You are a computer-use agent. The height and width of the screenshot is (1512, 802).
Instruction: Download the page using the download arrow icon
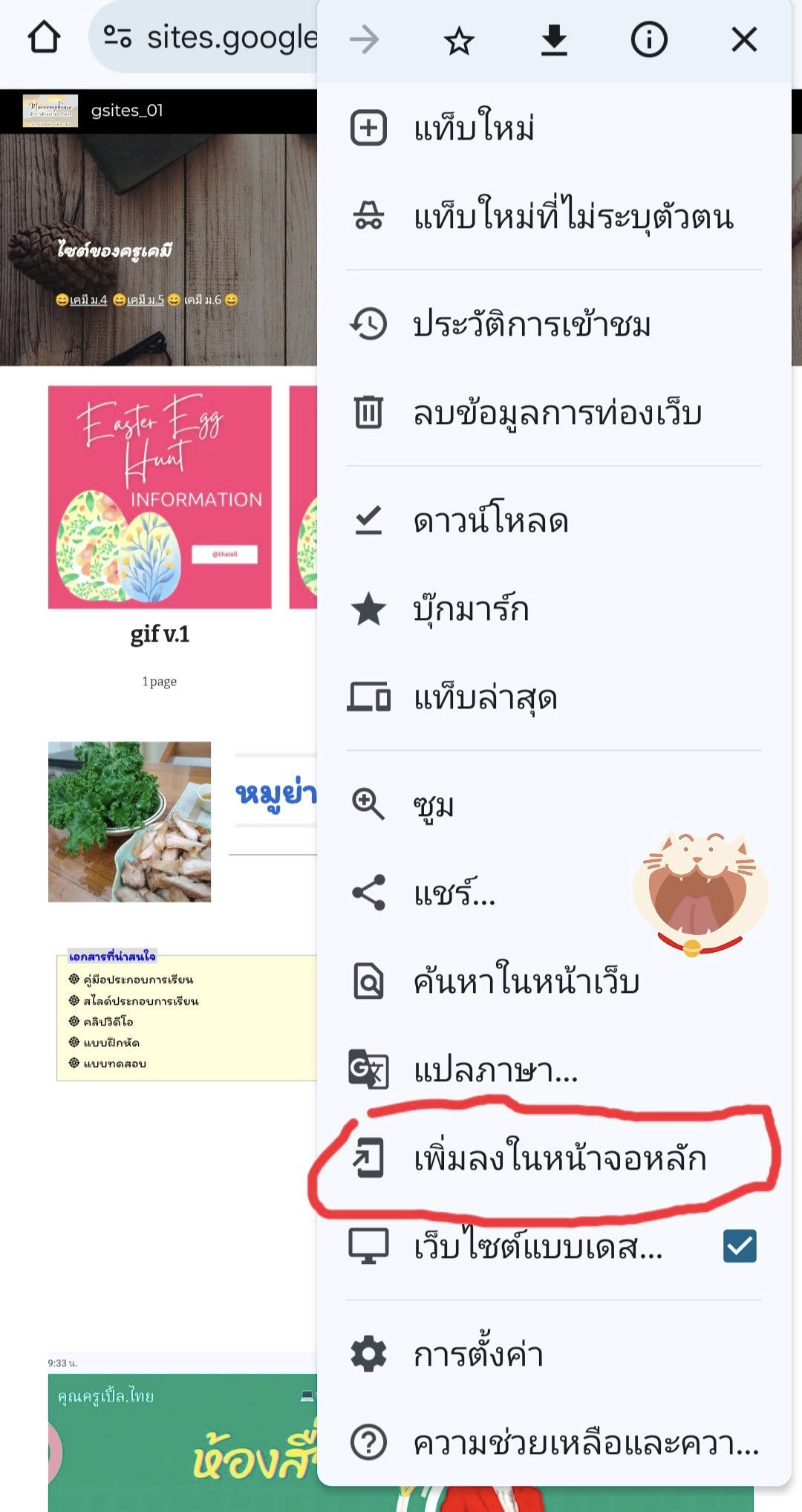(x=554, y=41)
